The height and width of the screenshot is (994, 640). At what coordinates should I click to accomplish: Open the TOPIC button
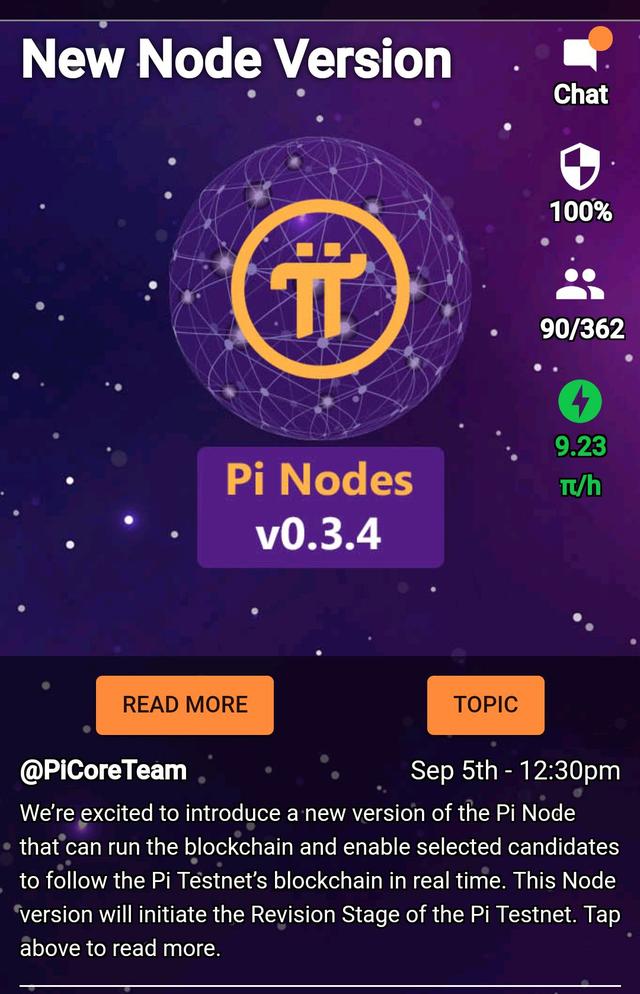[x=485, y=705]
